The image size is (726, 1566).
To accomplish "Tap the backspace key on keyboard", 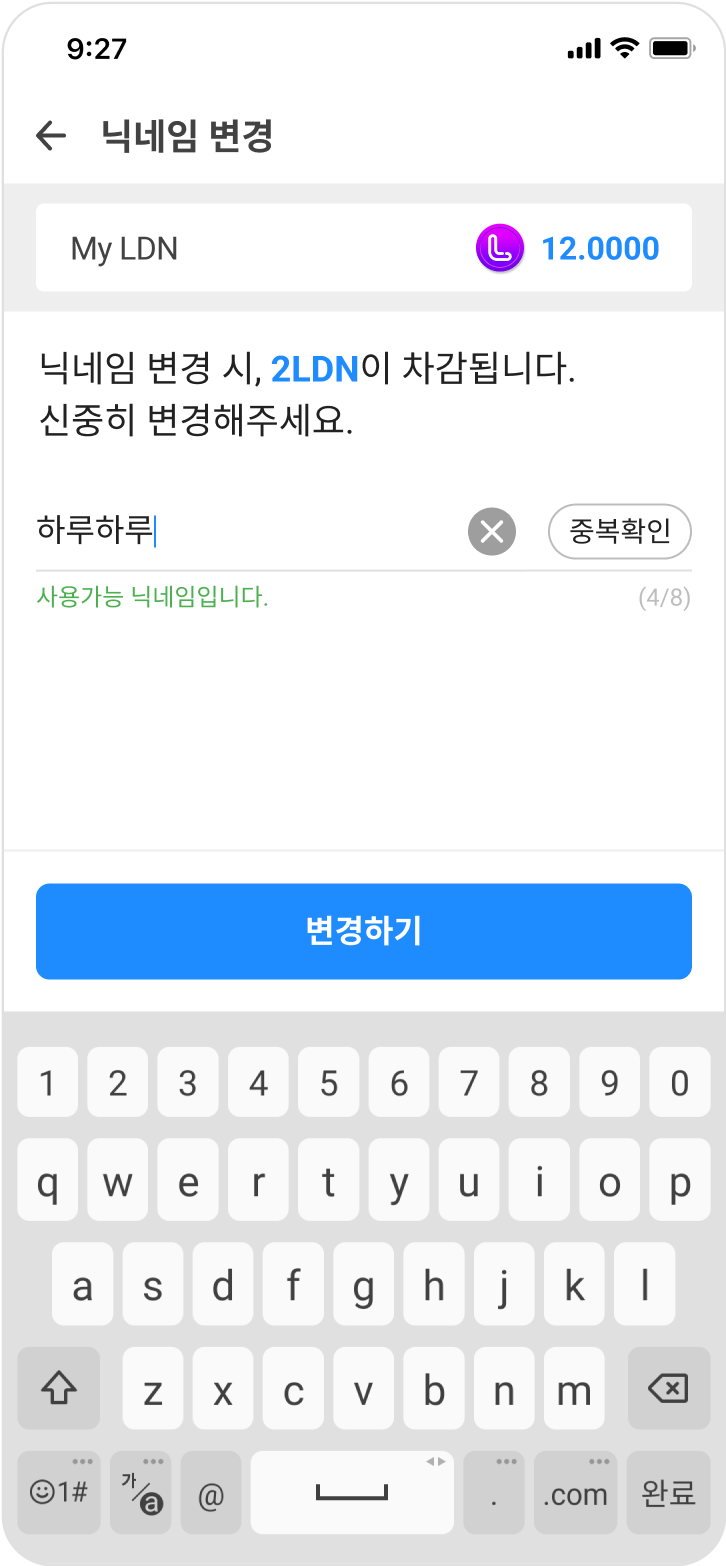I will coord(667,1388).
